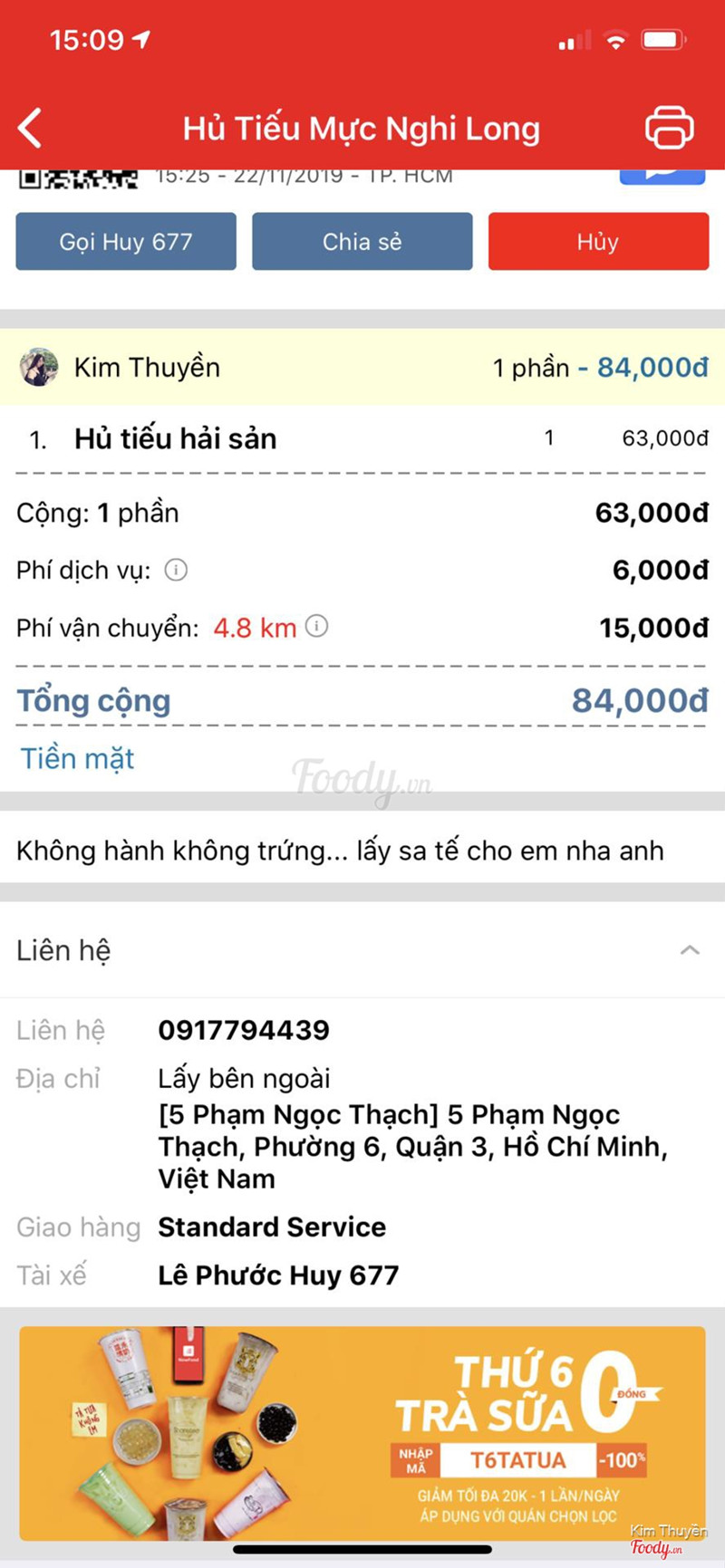
Task: Open the printer icon in header
Action: 669,128
